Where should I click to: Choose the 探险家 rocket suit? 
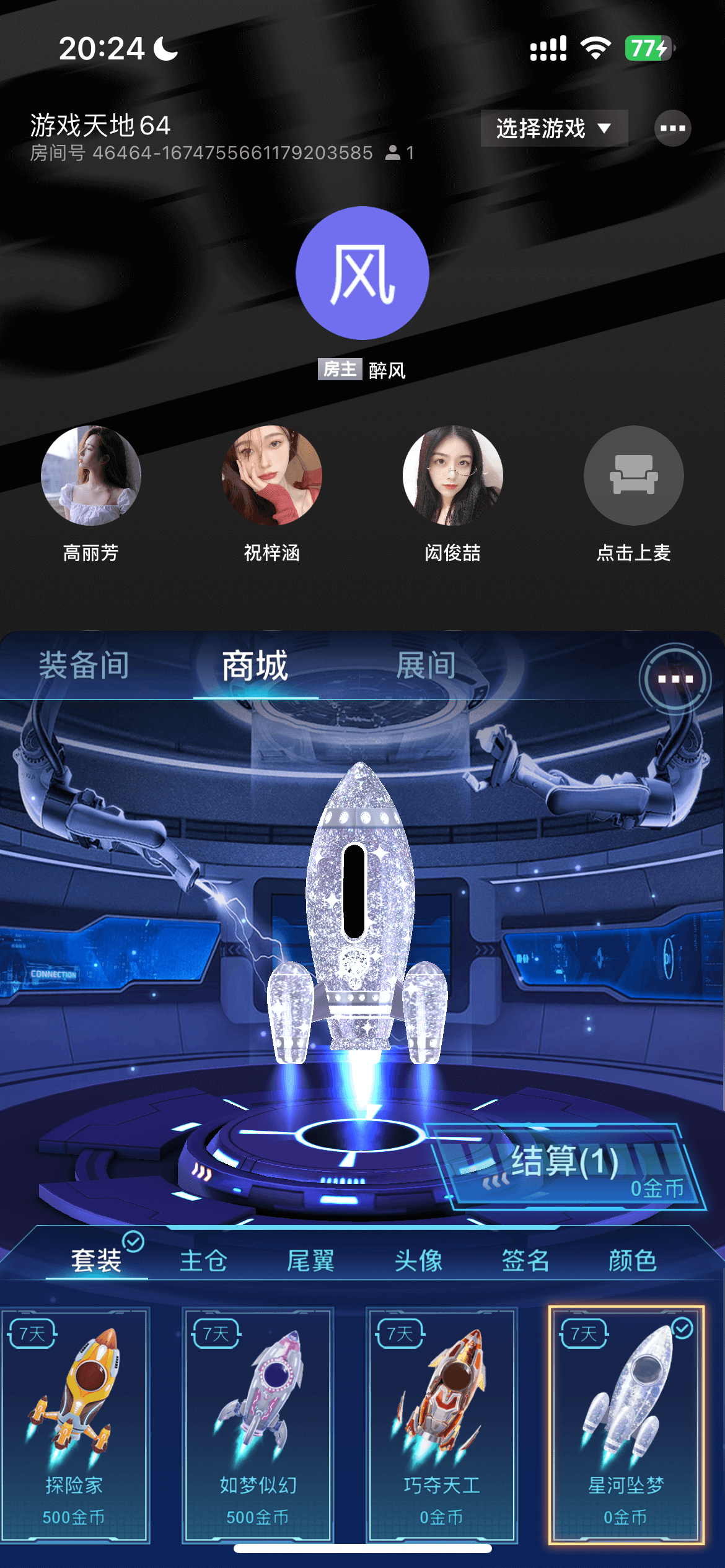pos(74,1424)
